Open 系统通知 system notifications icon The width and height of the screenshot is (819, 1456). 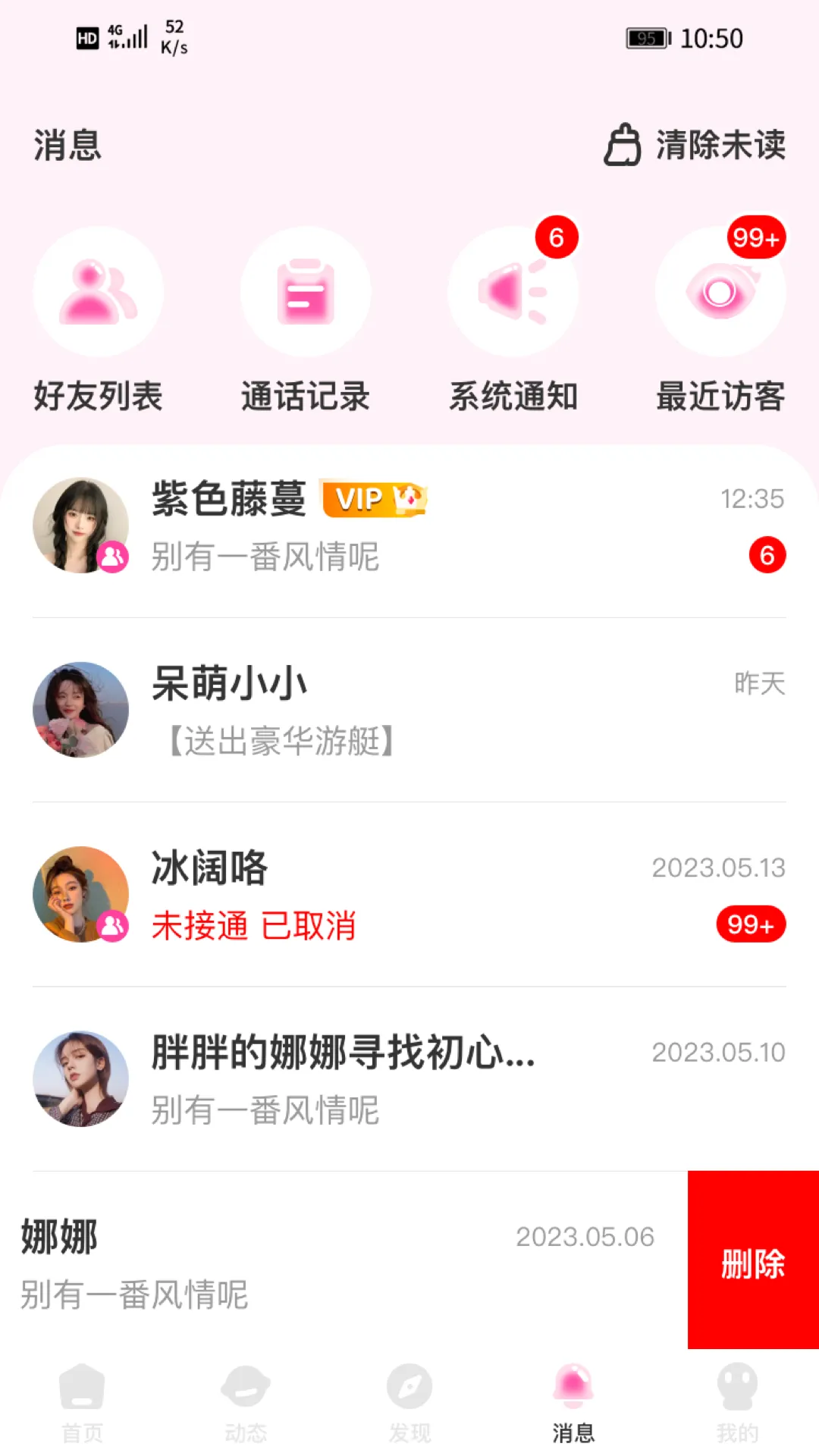click(x=513, y=292)
